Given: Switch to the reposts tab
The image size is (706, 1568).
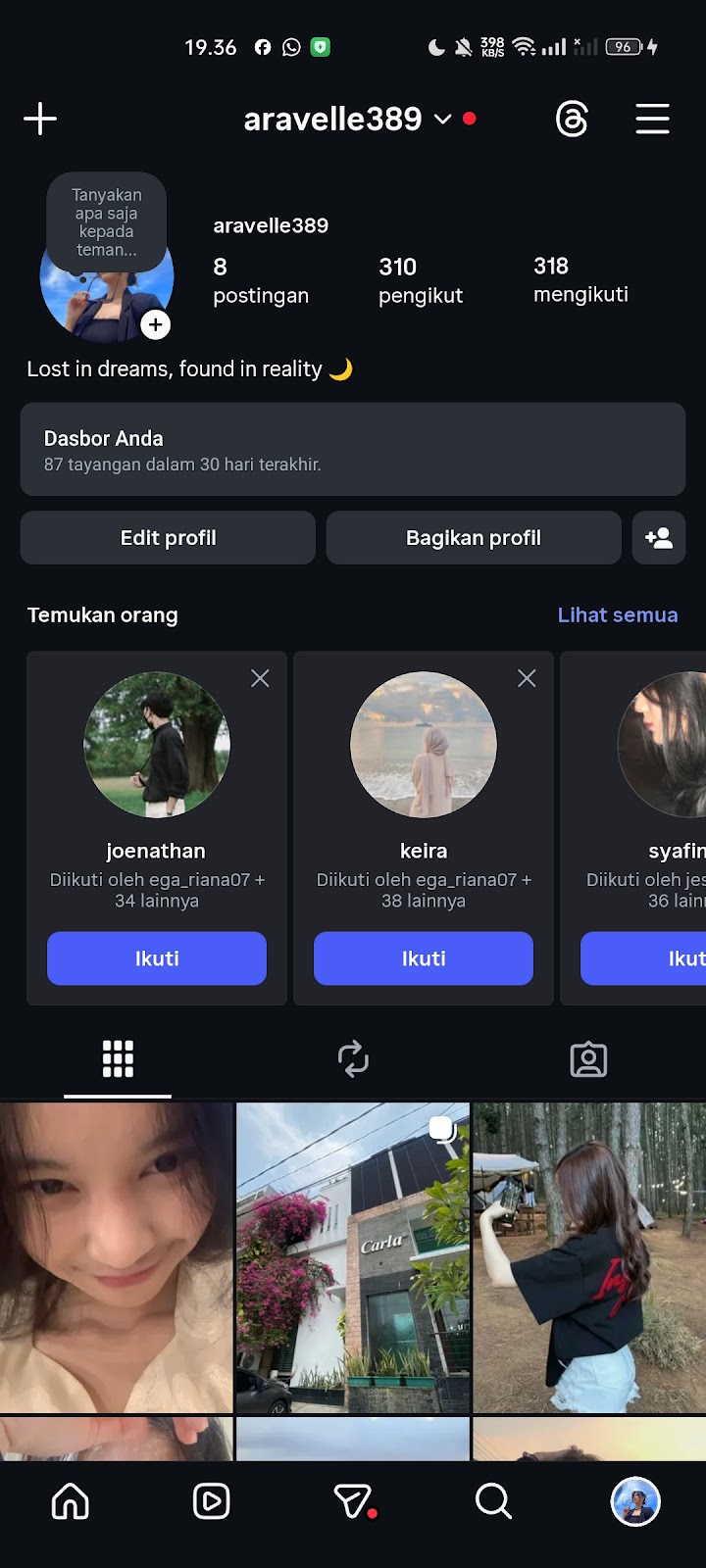Looking at the screenshot, I should [x=353, y=1059].
